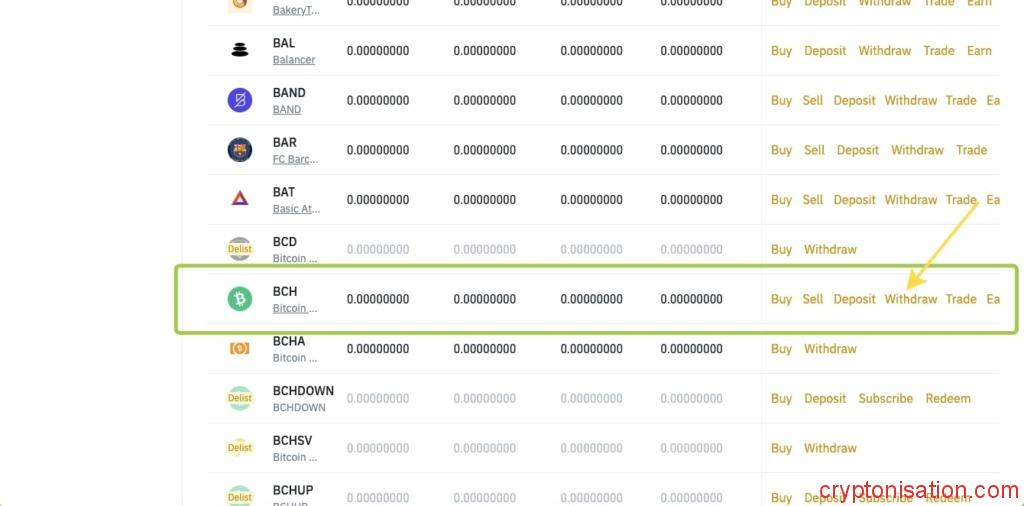Viewport: 1024px width, 506px height.
Task: Tap Deposit in the BAL row
Action: pos(825,51)
